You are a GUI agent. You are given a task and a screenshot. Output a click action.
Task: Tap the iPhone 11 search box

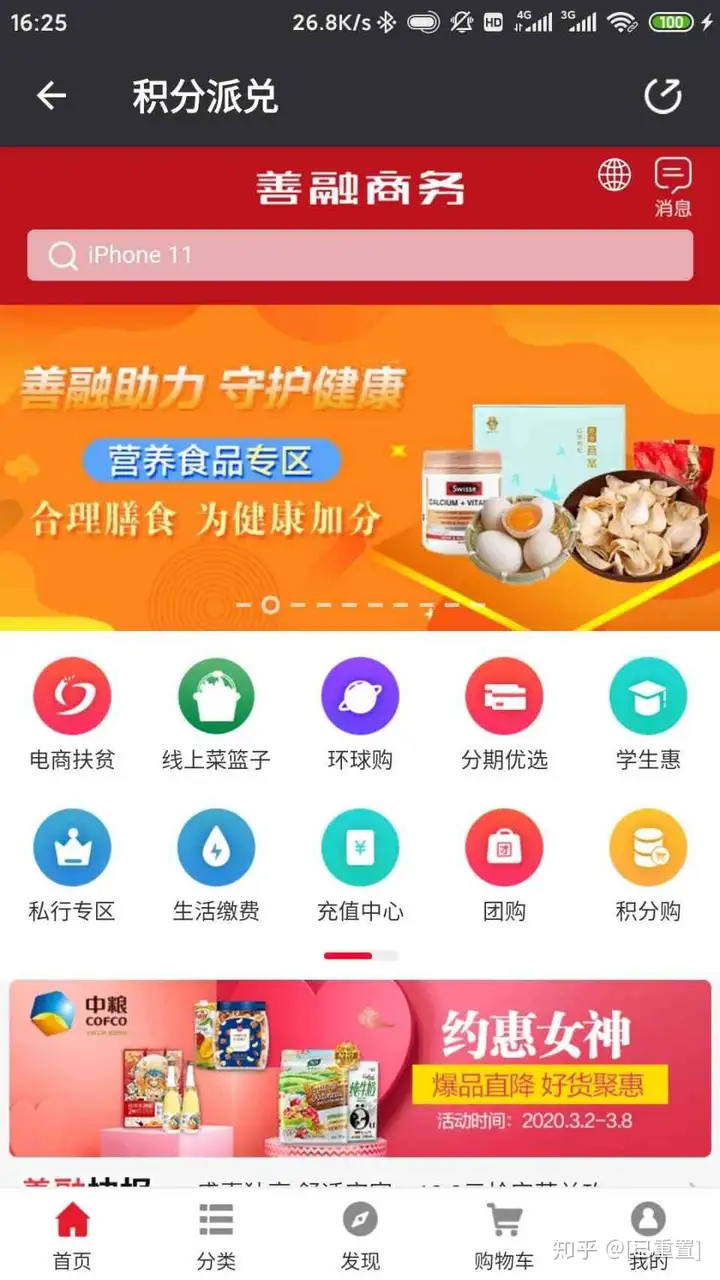point(360,255)
